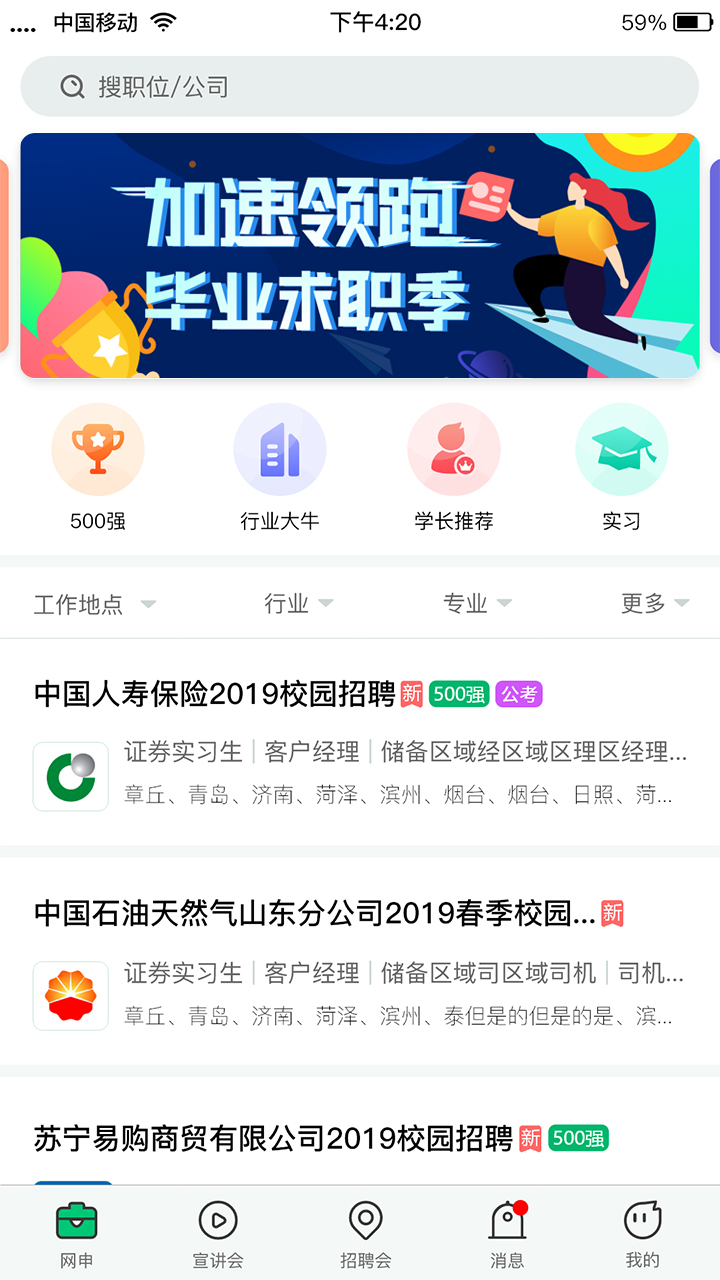The height and width of the screenshot is (1280, 720).
Task: Open the 实习 category
Action: coord(621,466)
